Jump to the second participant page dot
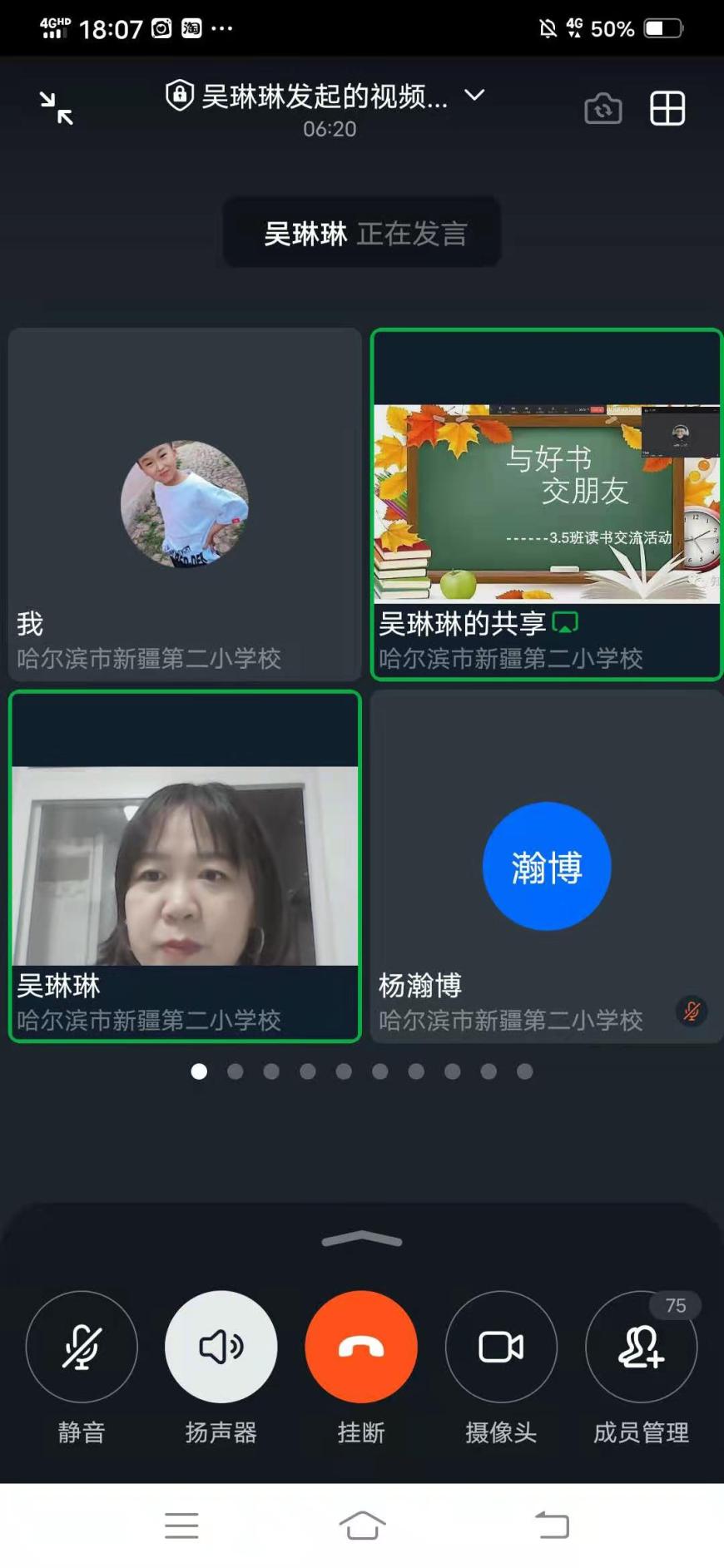The width and height of the screenshot is (724, 1568). pos(236,1071)
